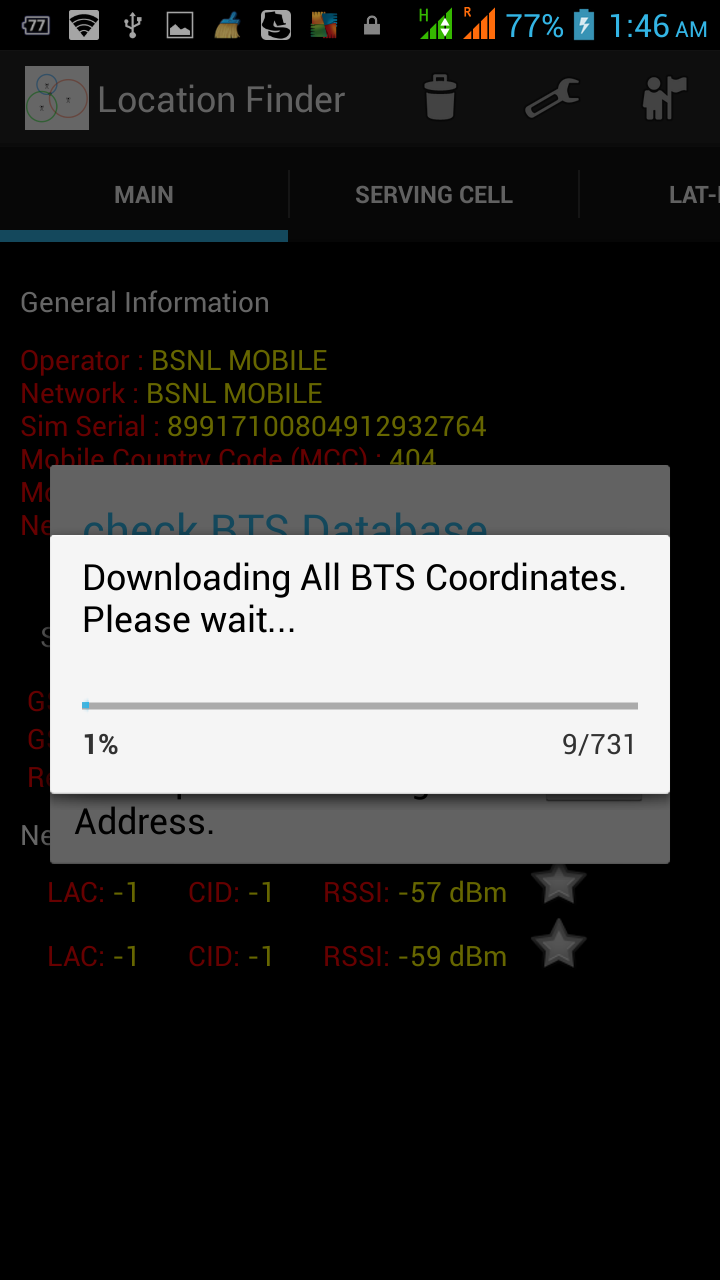Tap the person with flag icon

coord(664,98)
